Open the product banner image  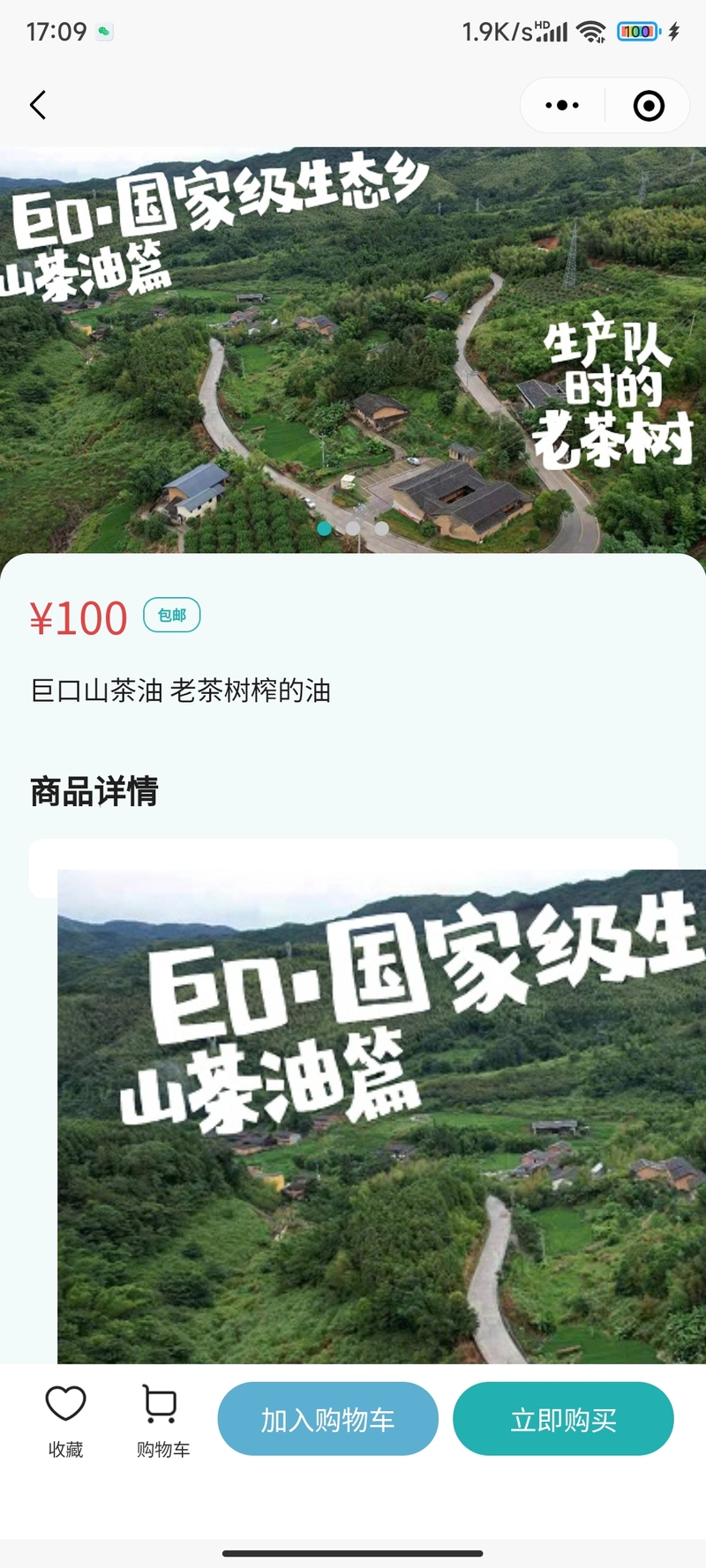point(353,350)
